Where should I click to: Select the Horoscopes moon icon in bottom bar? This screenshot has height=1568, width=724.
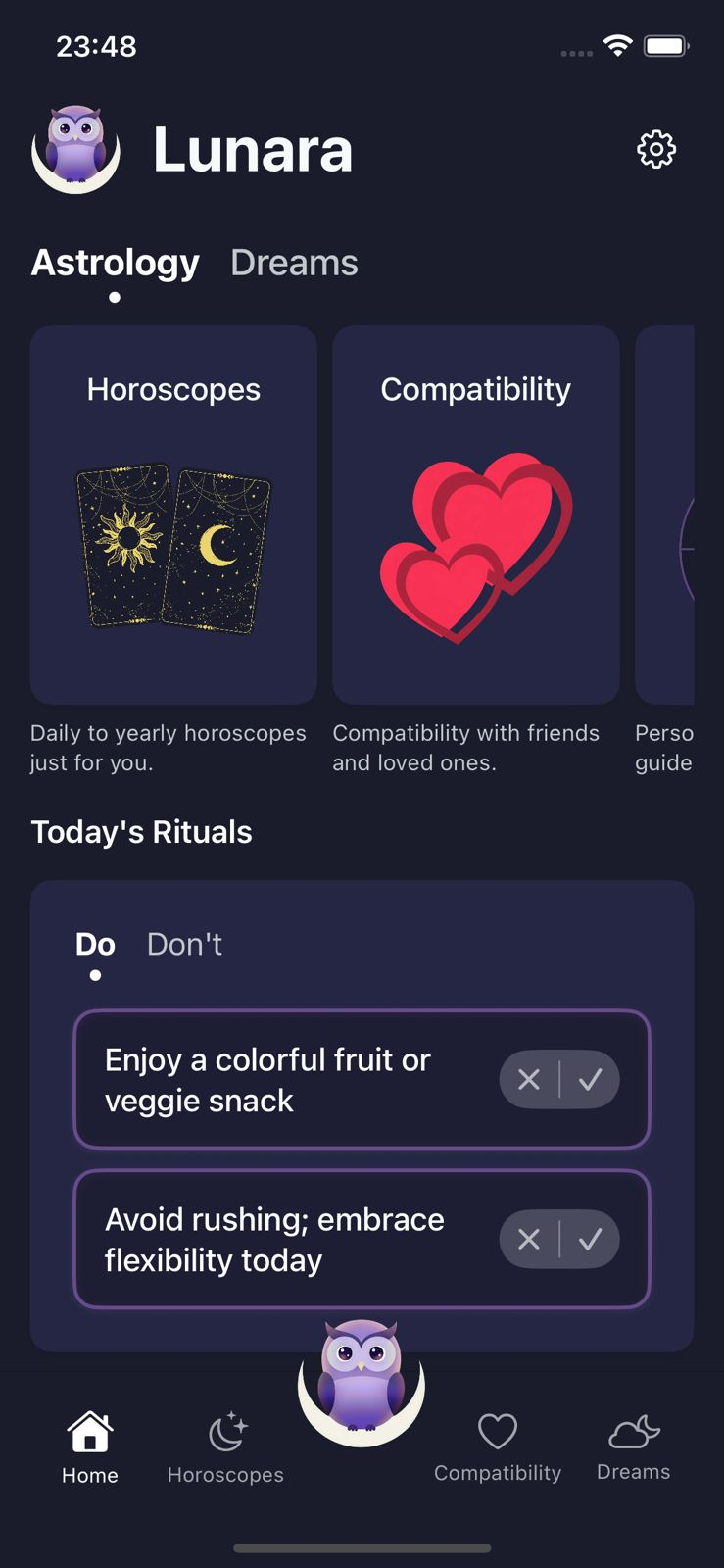225,1431
